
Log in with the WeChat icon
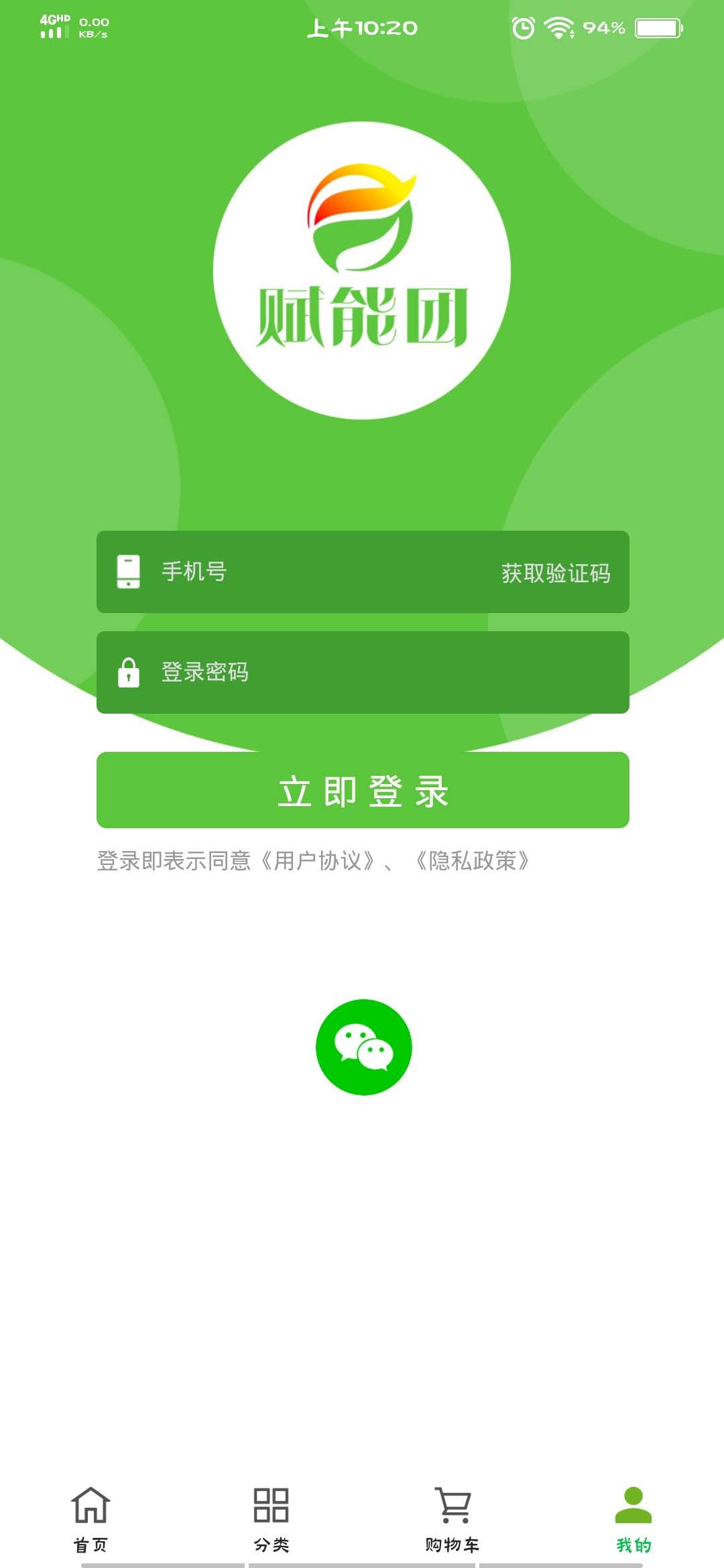[364, 1047]
